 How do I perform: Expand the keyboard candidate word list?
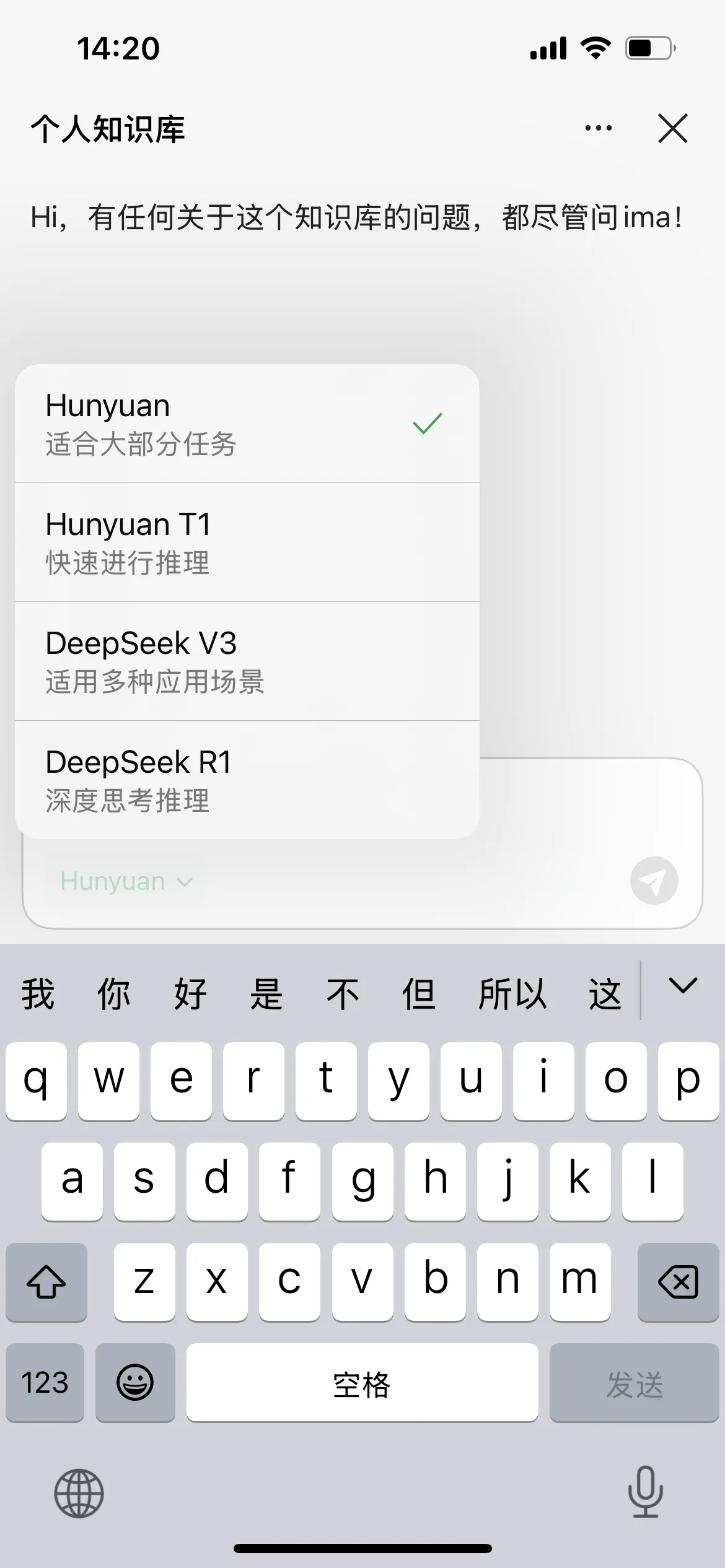(683, 986)
